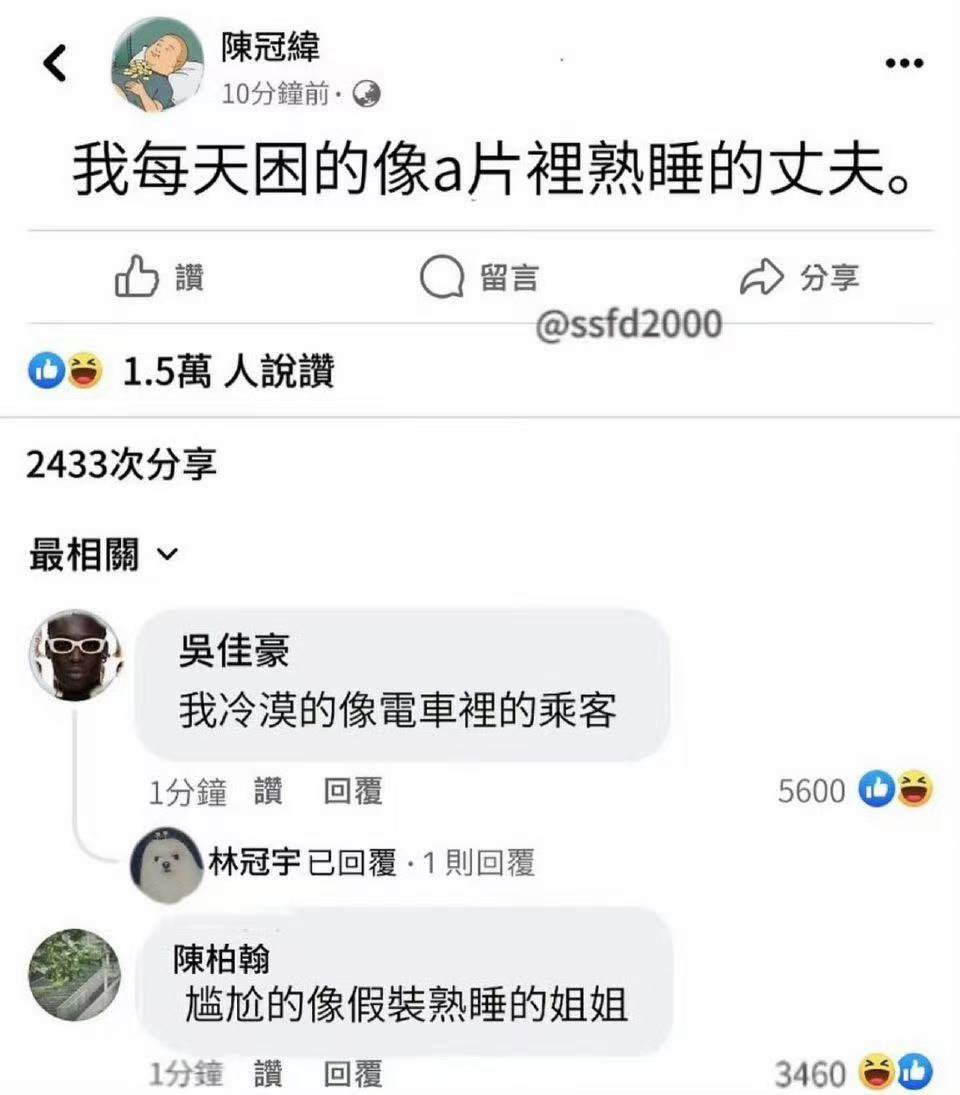Like 吳佳豪's comment

tap(268, 793)
